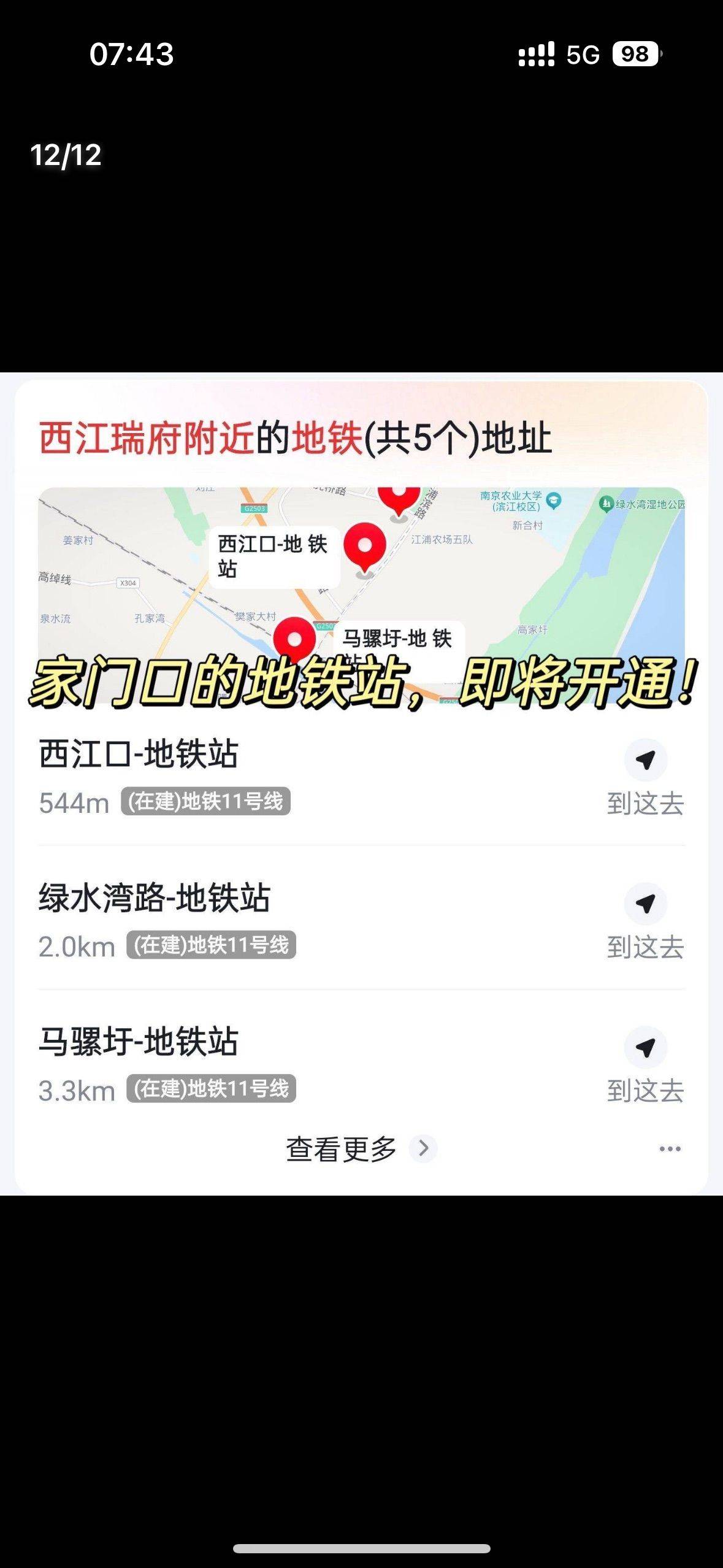Screen dimensions: 723x1568
Task: Tap the school icon at 南京农业大学(滨江校区)
Action: 555,501
